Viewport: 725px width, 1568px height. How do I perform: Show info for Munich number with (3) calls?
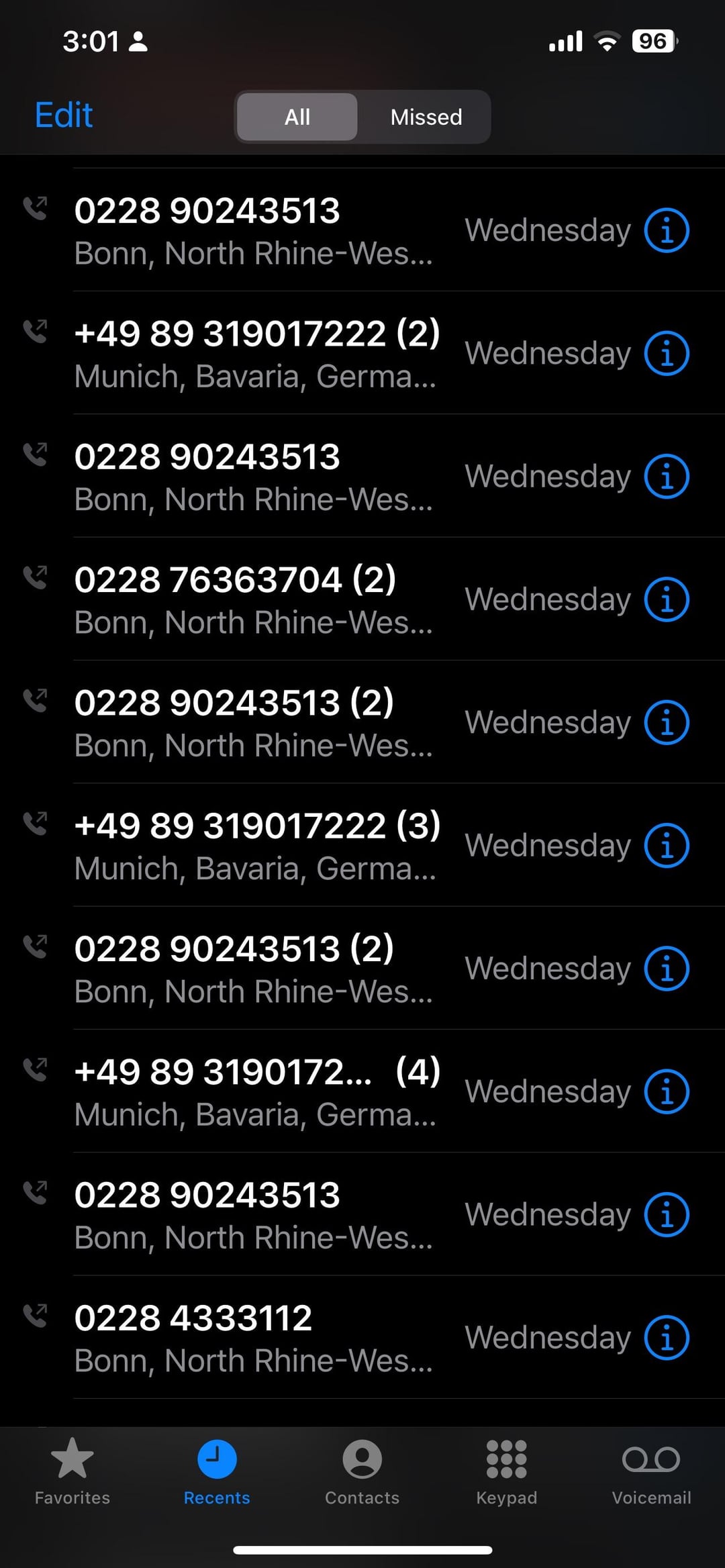tap(667, 846)
